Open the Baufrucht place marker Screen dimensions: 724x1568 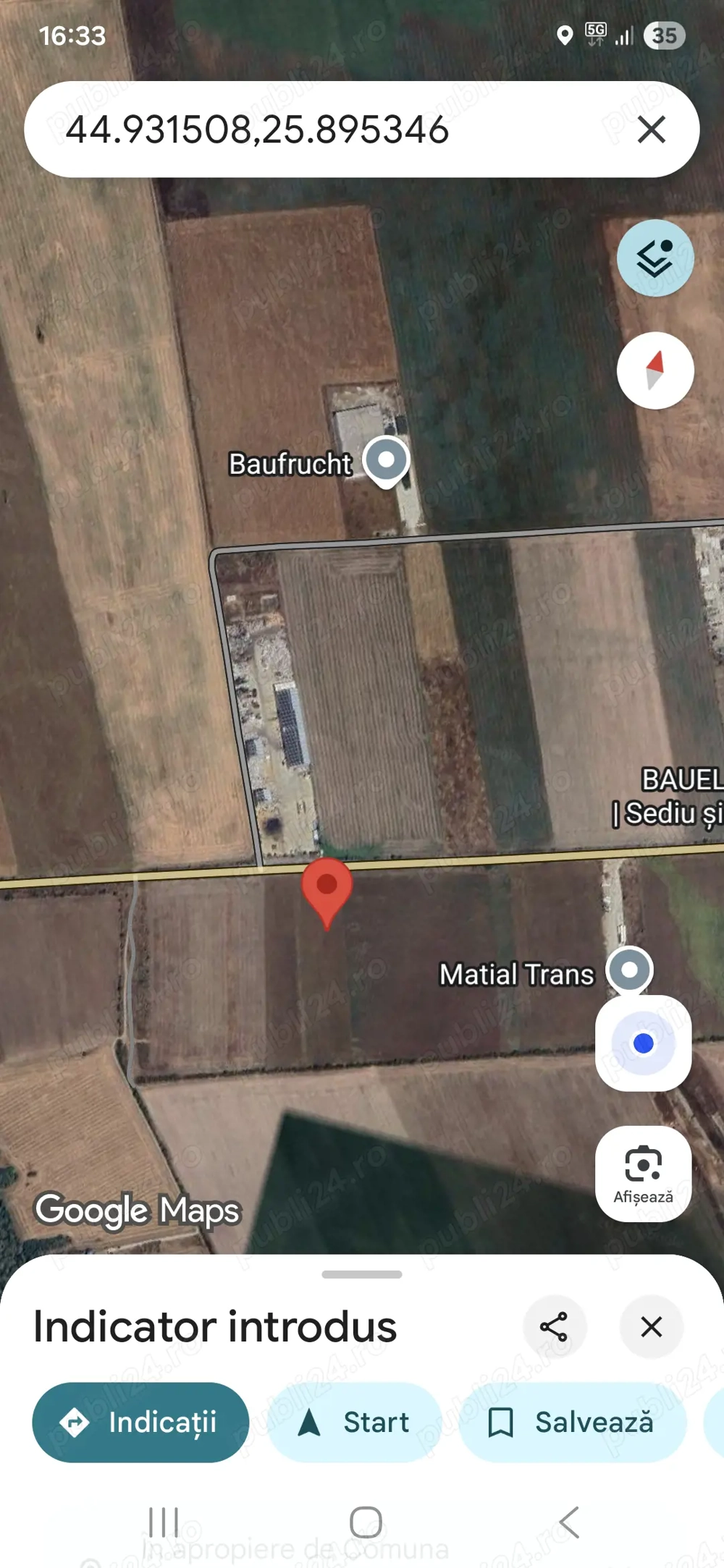(386, 461)
